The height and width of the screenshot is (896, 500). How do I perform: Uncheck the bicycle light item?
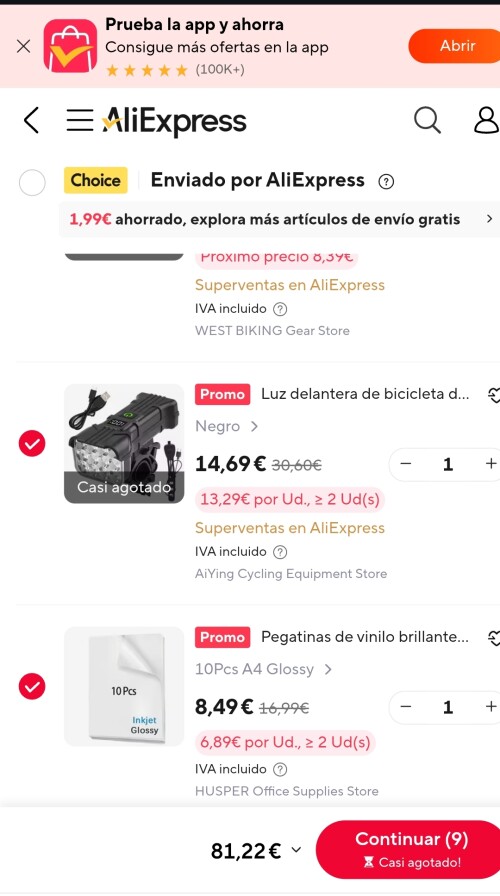click(x=32, y=443)
